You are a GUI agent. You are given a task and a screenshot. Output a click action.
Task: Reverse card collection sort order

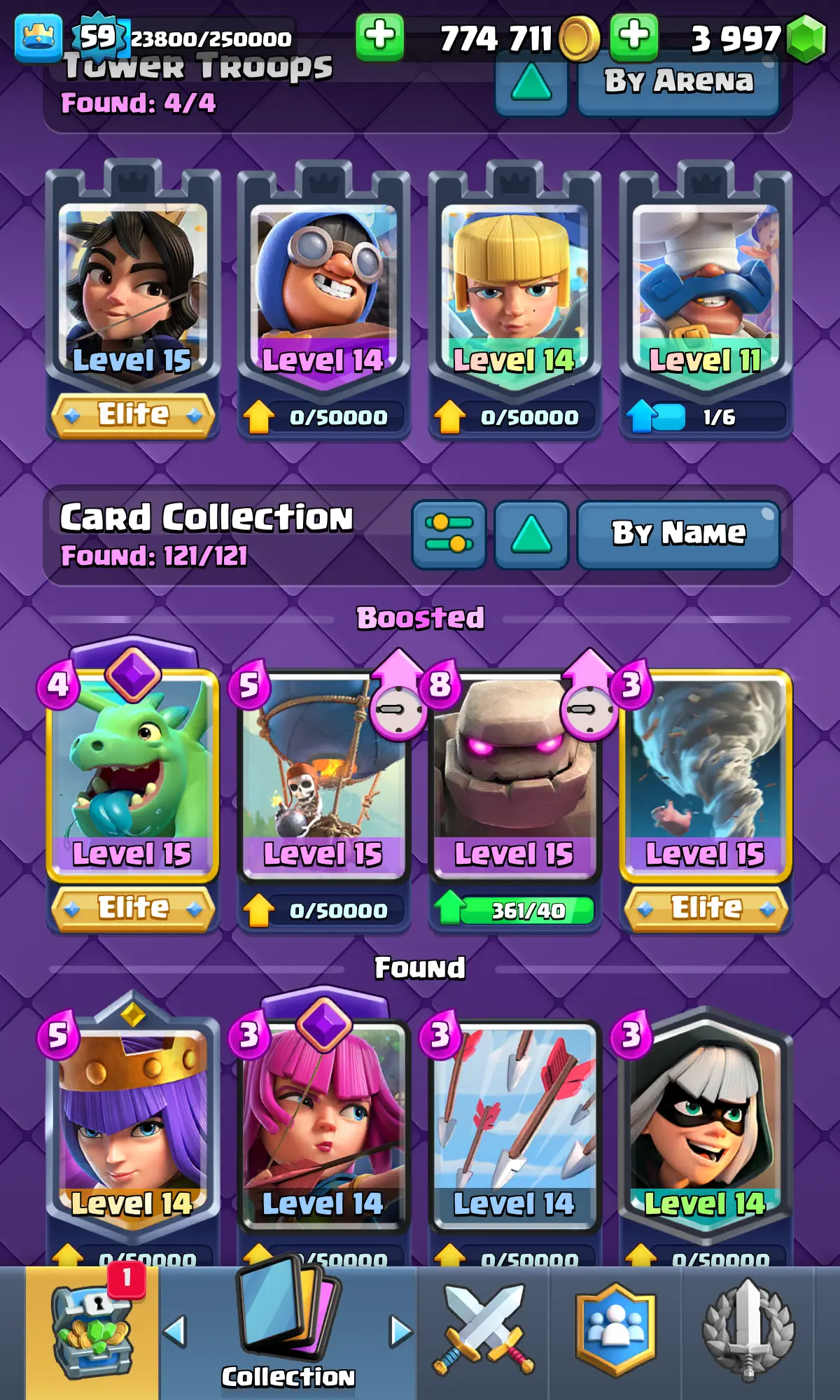(531, 535)
